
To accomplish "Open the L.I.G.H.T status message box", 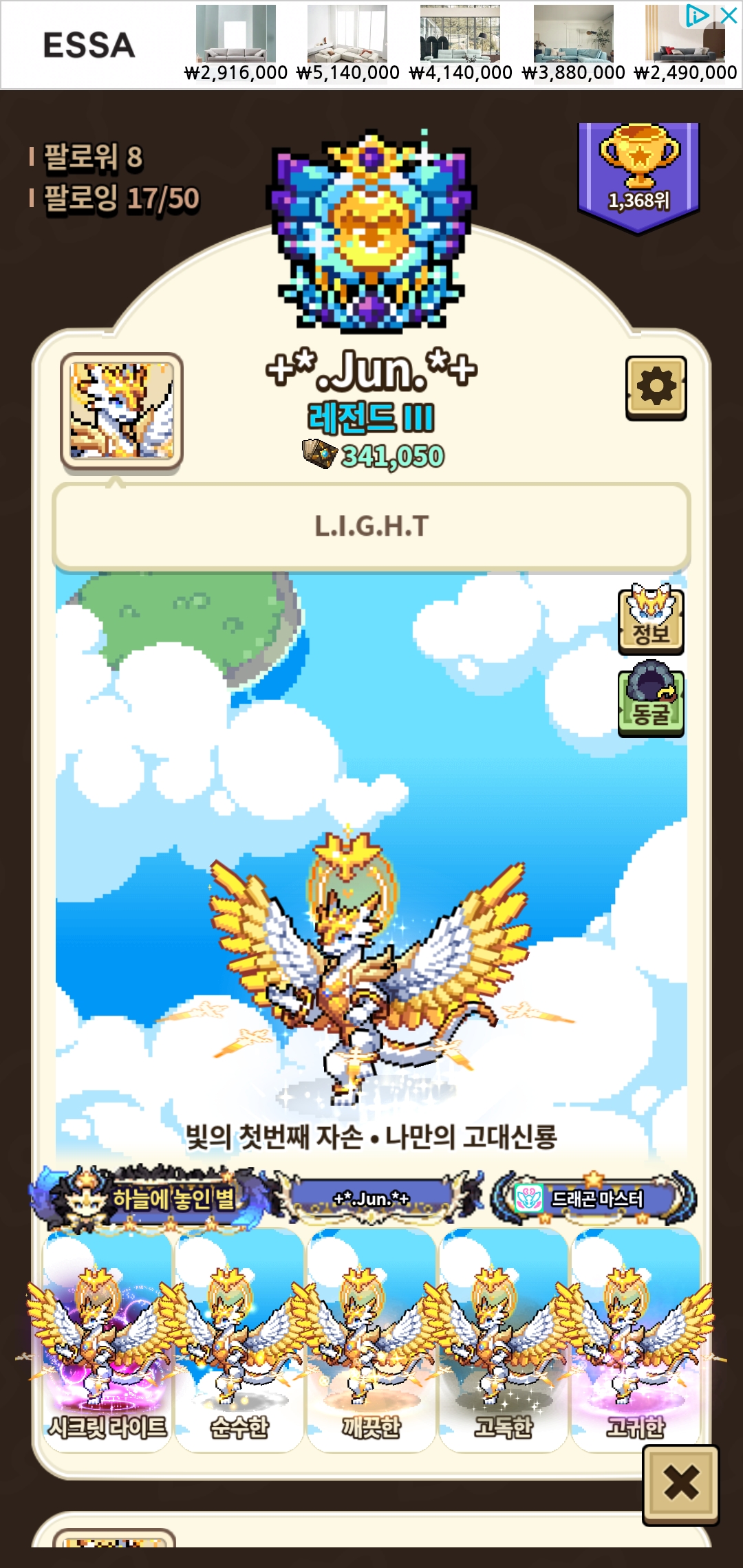I will coord(371,527).
